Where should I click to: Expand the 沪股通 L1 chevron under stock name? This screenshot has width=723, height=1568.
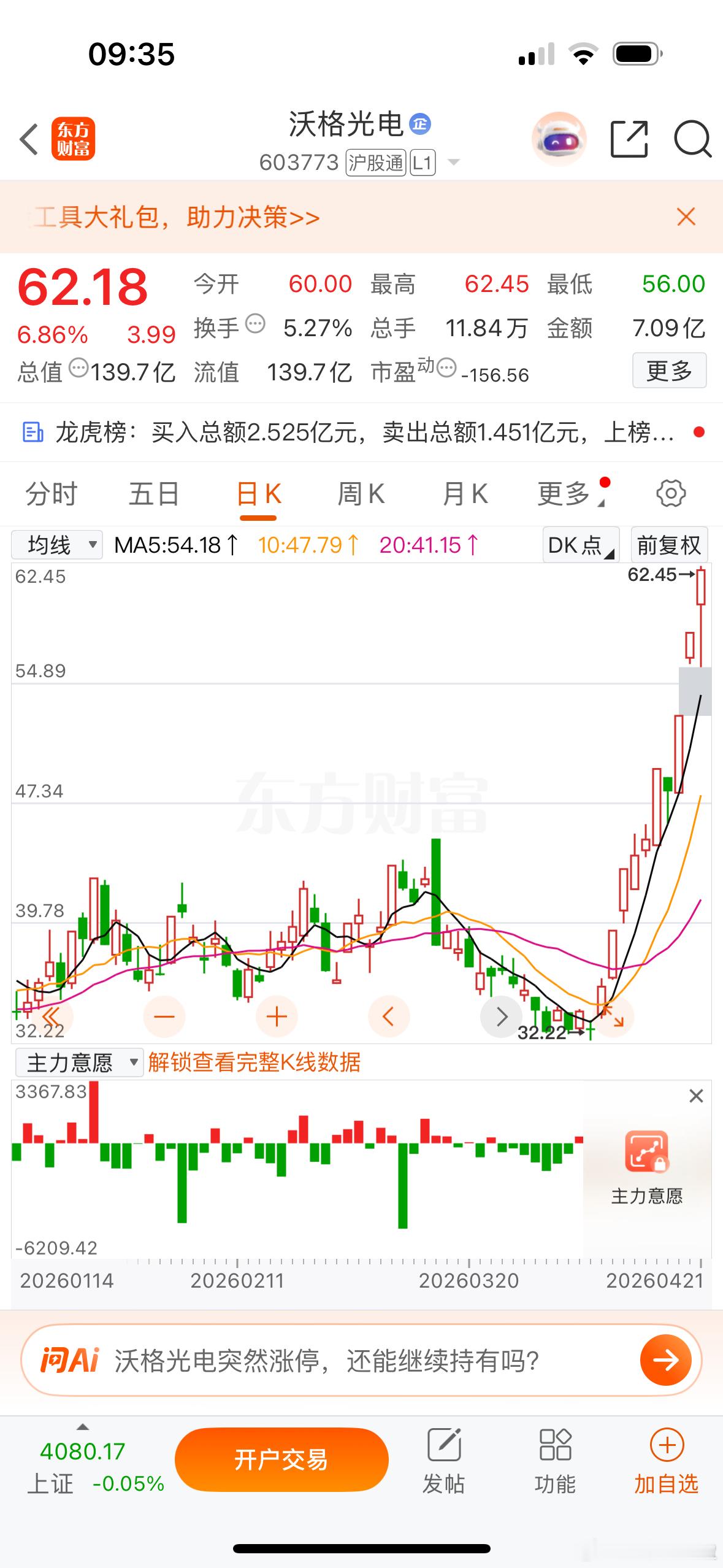pyautogui.click(x=453, y=163)
